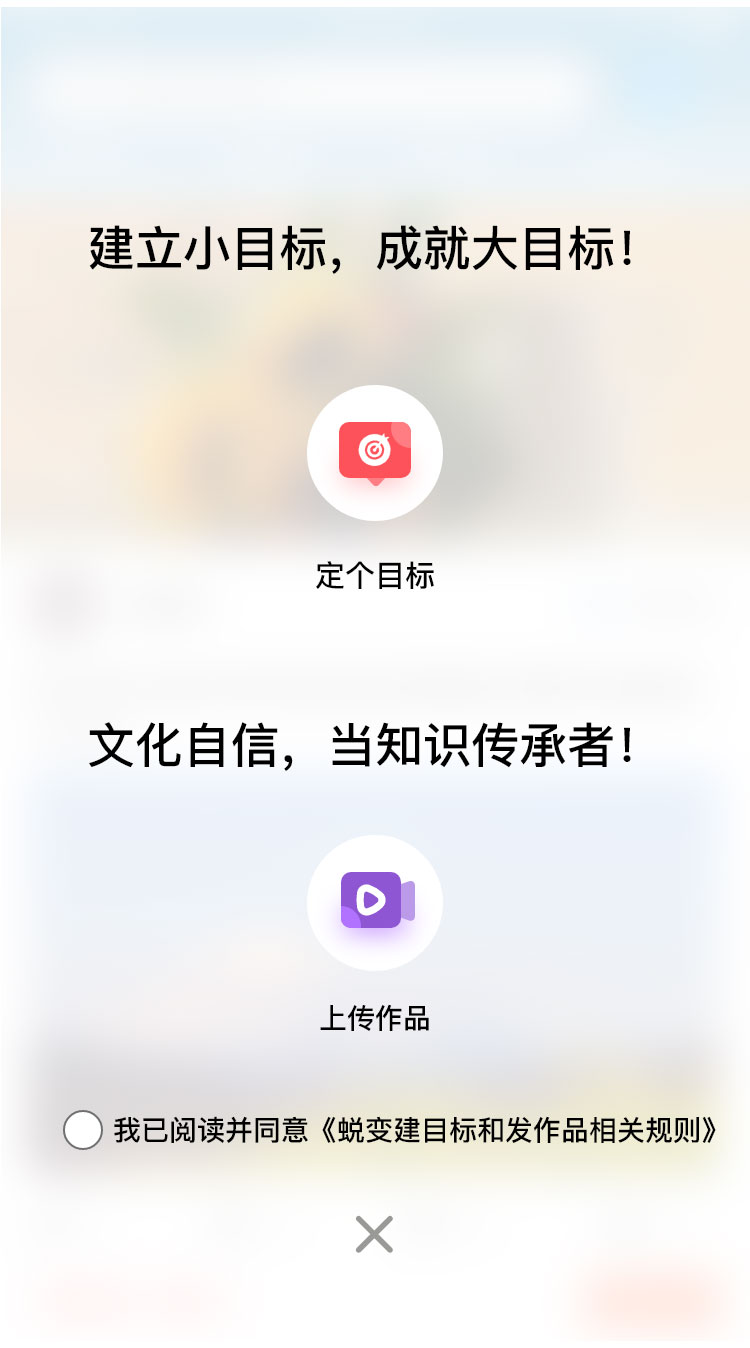Open 上传作品 to upload a video
Image resolution: width=750 pixels, height=1348 pixels.
pyautogui.click(x=375, y=903)
